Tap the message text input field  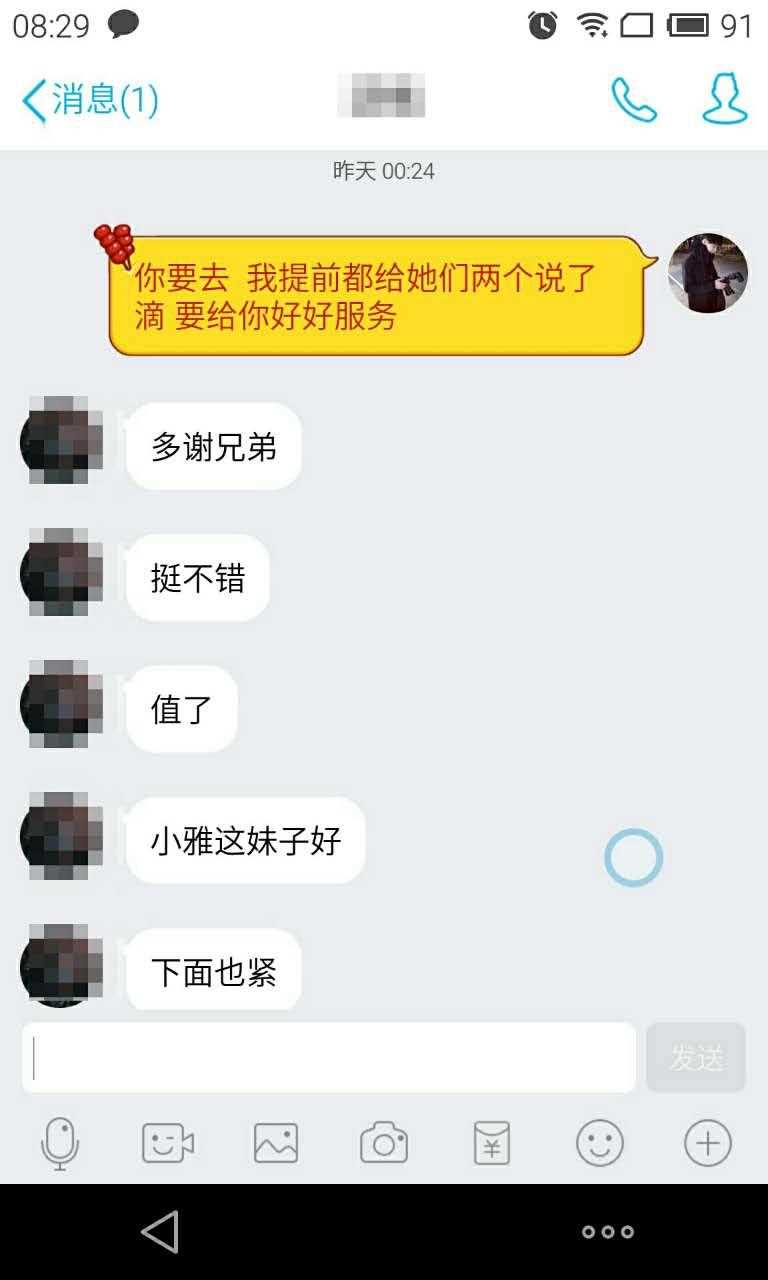pos(329,1058)
